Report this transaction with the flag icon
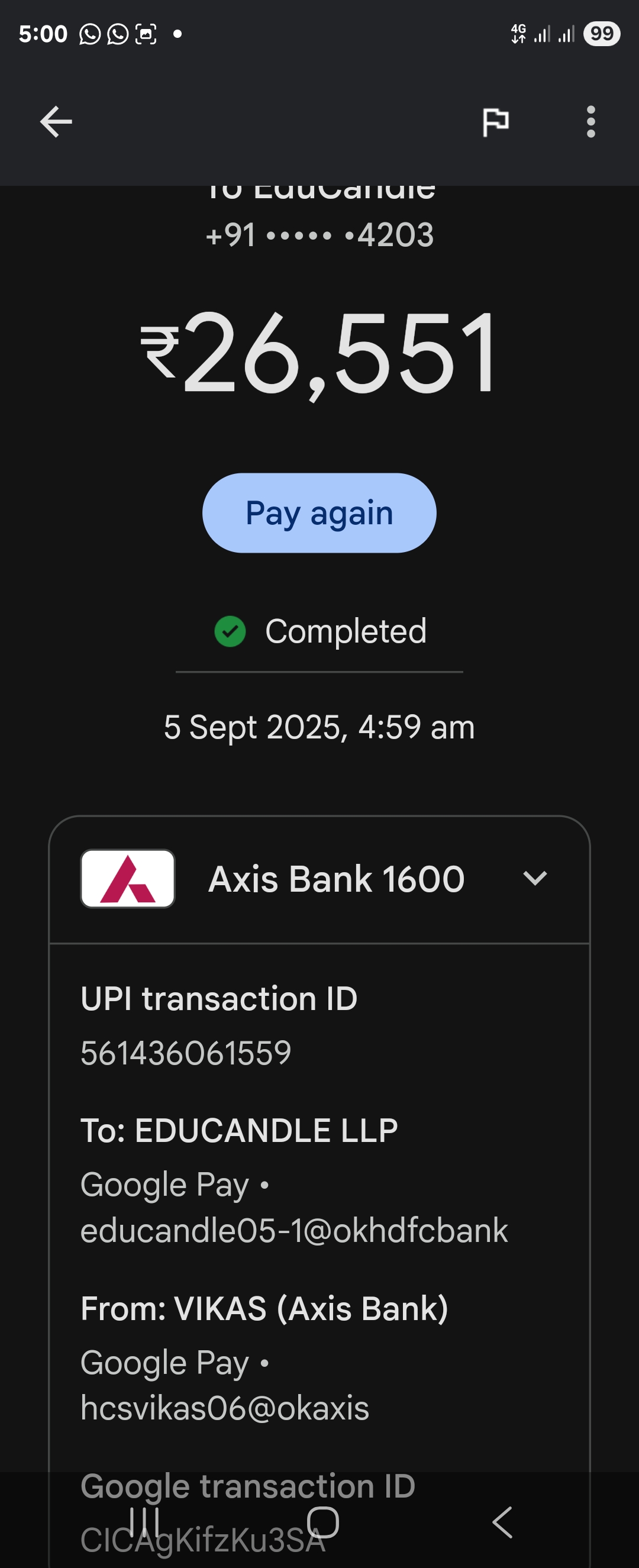Viewport: 639px width, 1568px height. (495, 122)
